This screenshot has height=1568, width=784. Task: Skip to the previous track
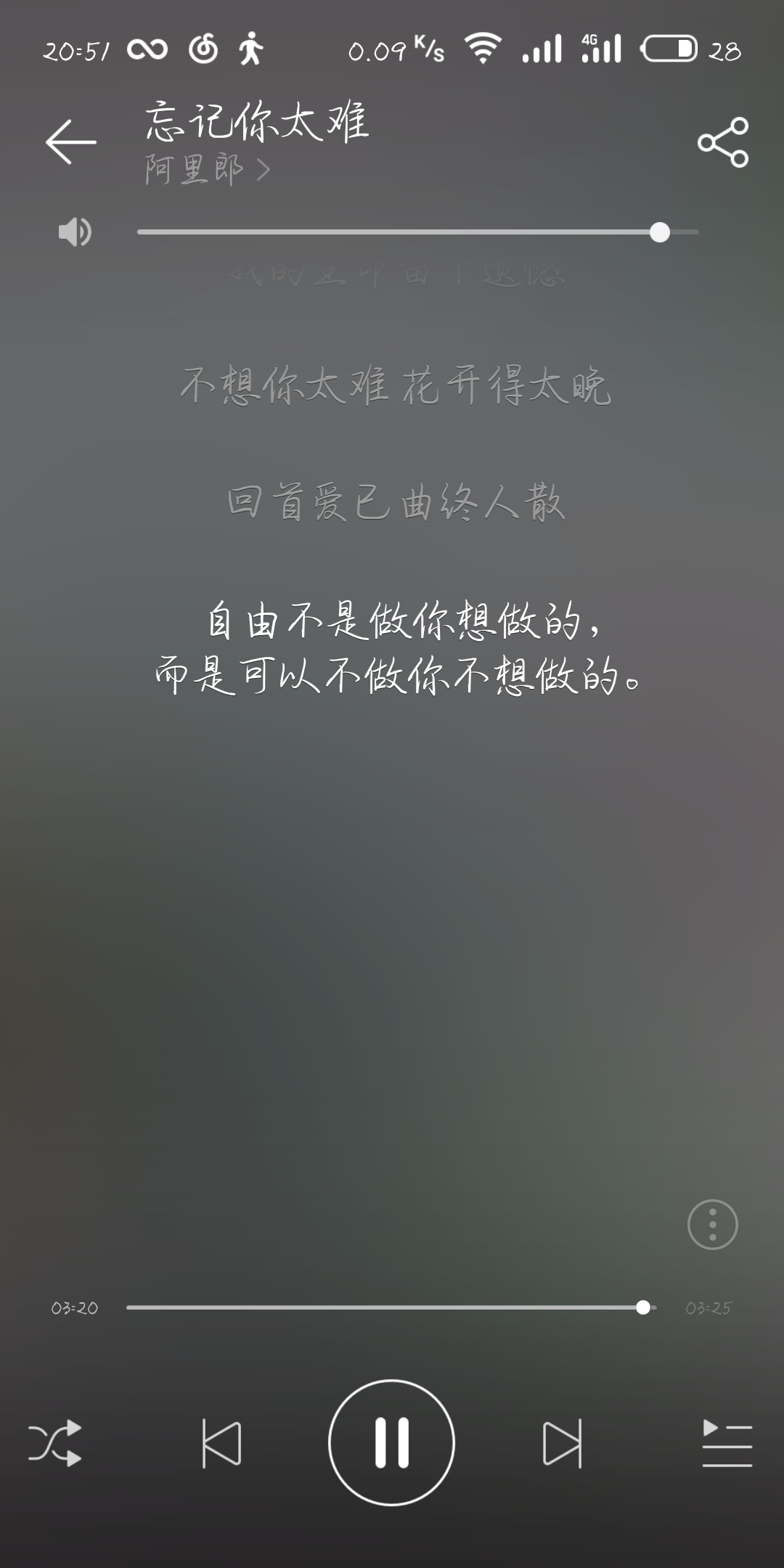[221, 1443]
